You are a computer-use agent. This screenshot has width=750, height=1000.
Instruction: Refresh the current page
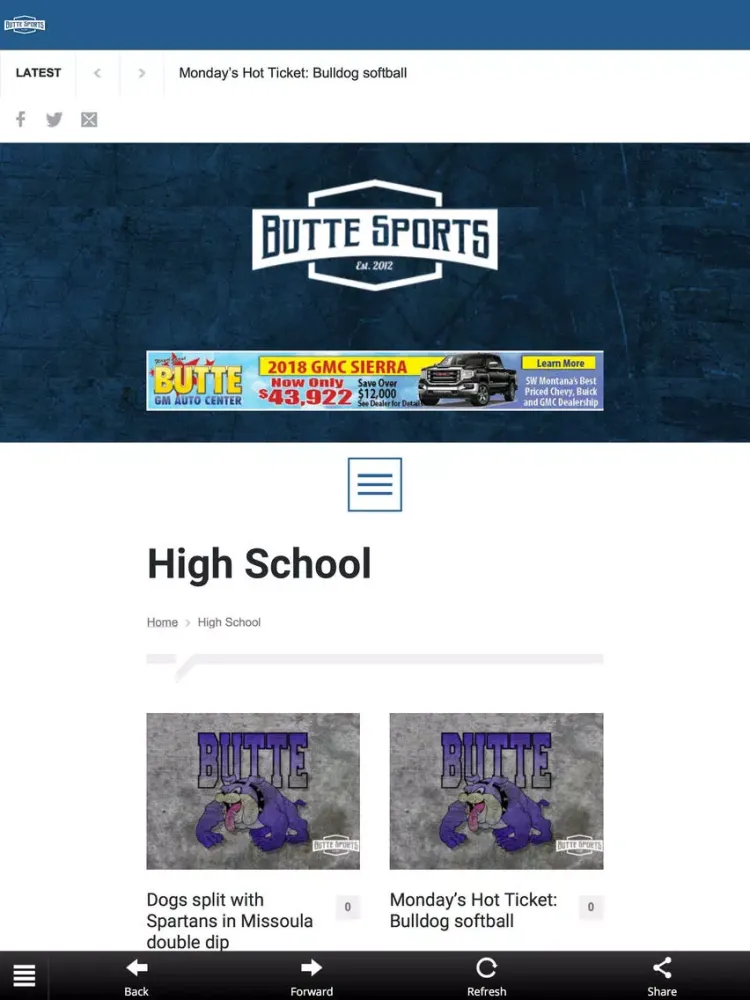tap(486, 975)
